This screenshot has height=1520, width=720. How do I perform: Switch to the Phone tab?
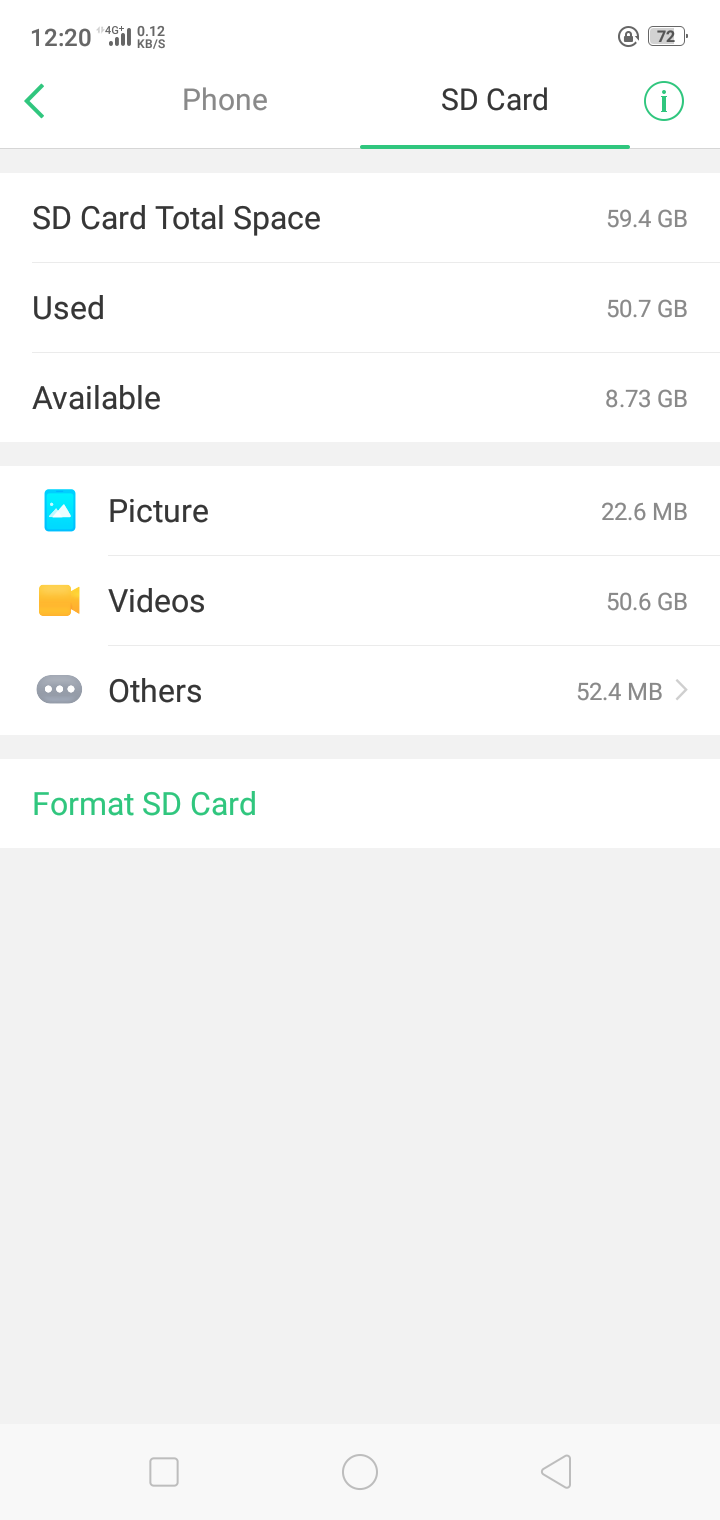[x=225, y=100]
